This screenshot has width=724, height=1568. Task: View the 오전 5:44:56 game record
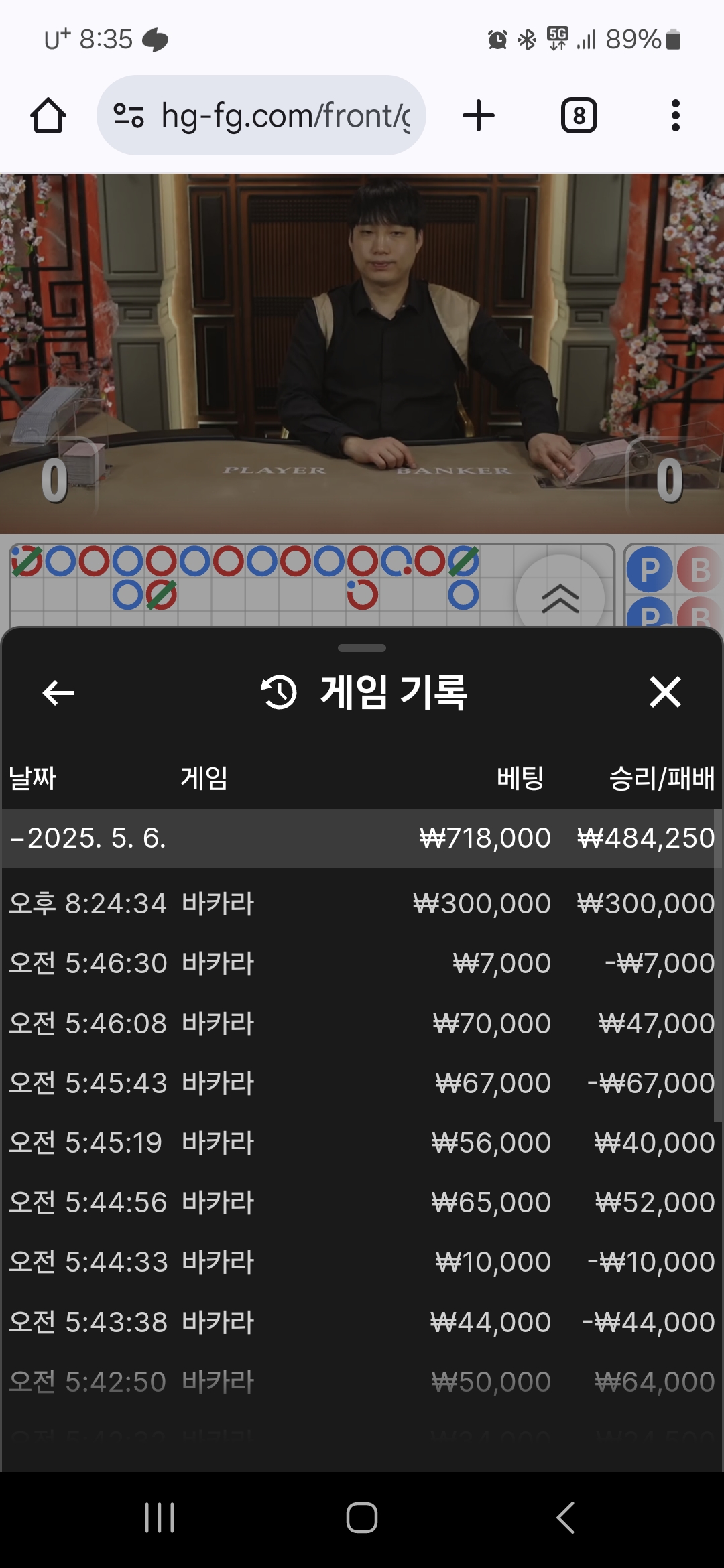(x=362, y=1202)
